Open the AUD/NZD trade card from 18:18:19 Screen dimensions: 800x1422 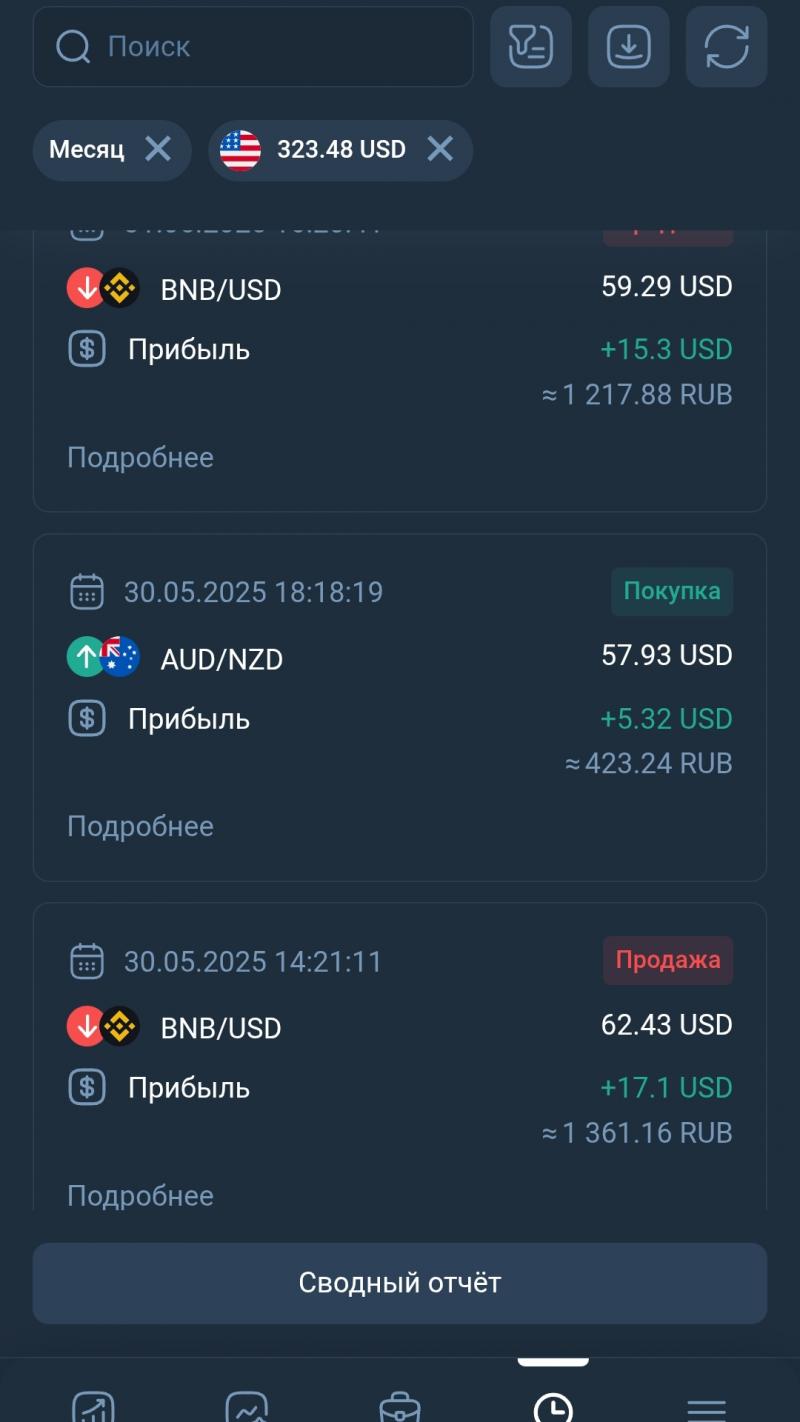(400, 707)
